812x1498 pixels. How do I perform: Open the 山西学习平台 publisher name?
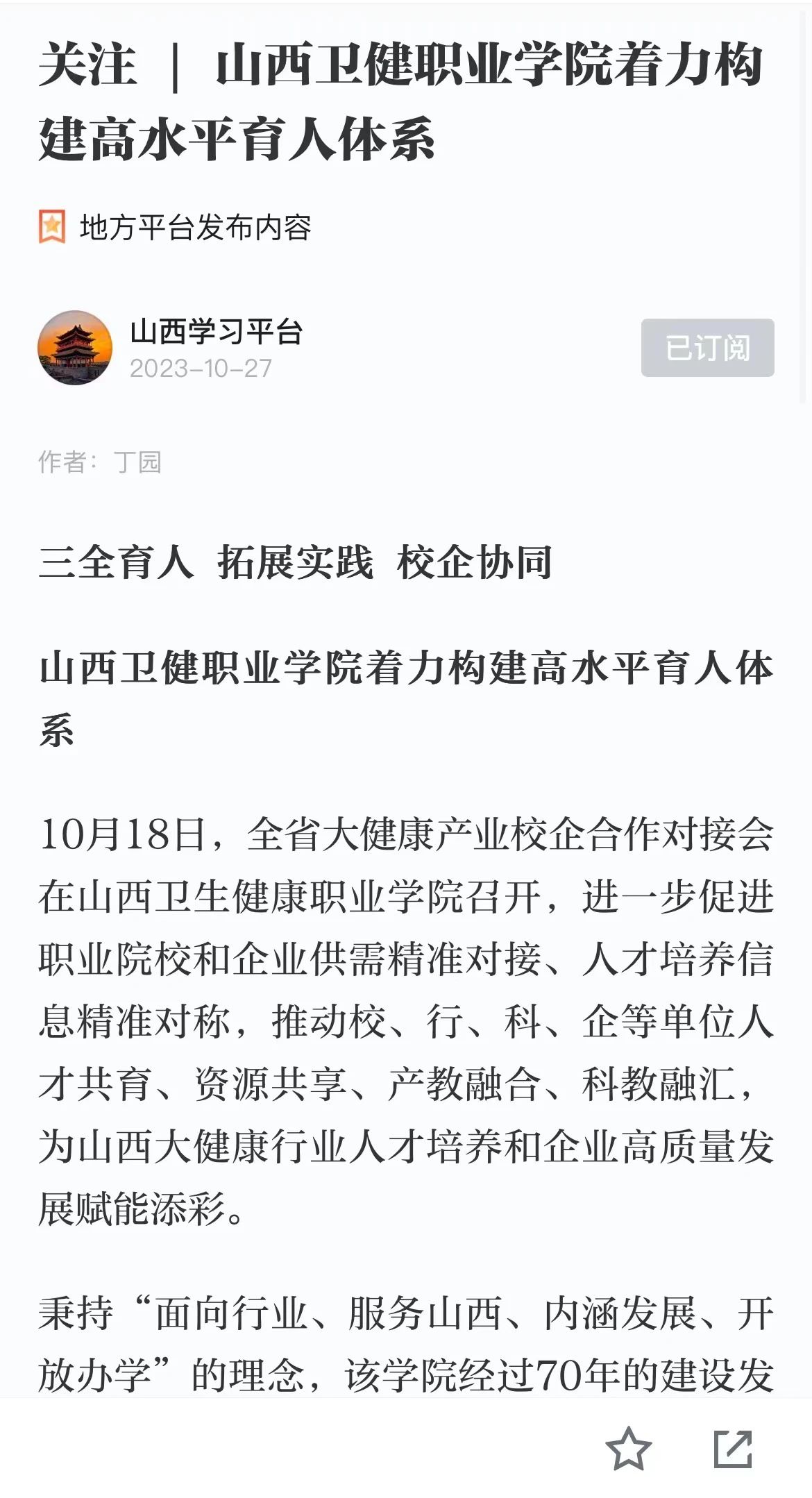pyautogui.click(x=217, y=332)
